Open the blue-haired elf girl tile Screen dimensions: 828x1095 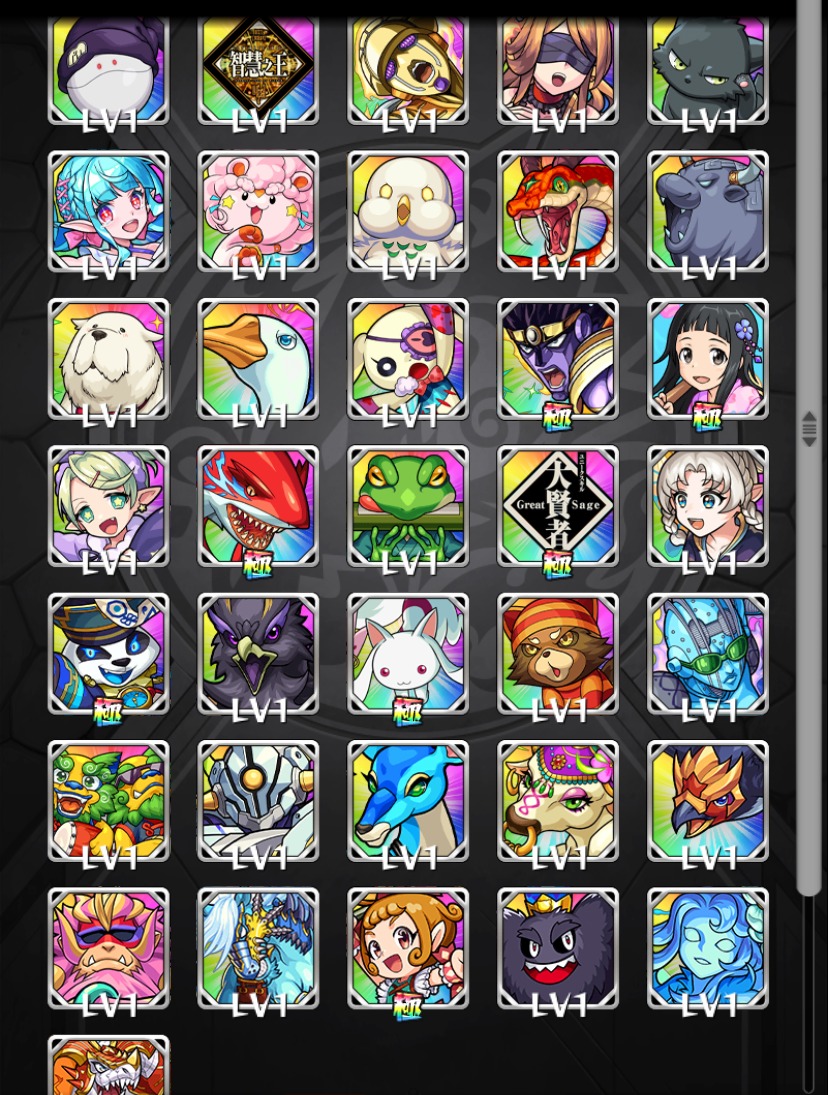(108, 209)
